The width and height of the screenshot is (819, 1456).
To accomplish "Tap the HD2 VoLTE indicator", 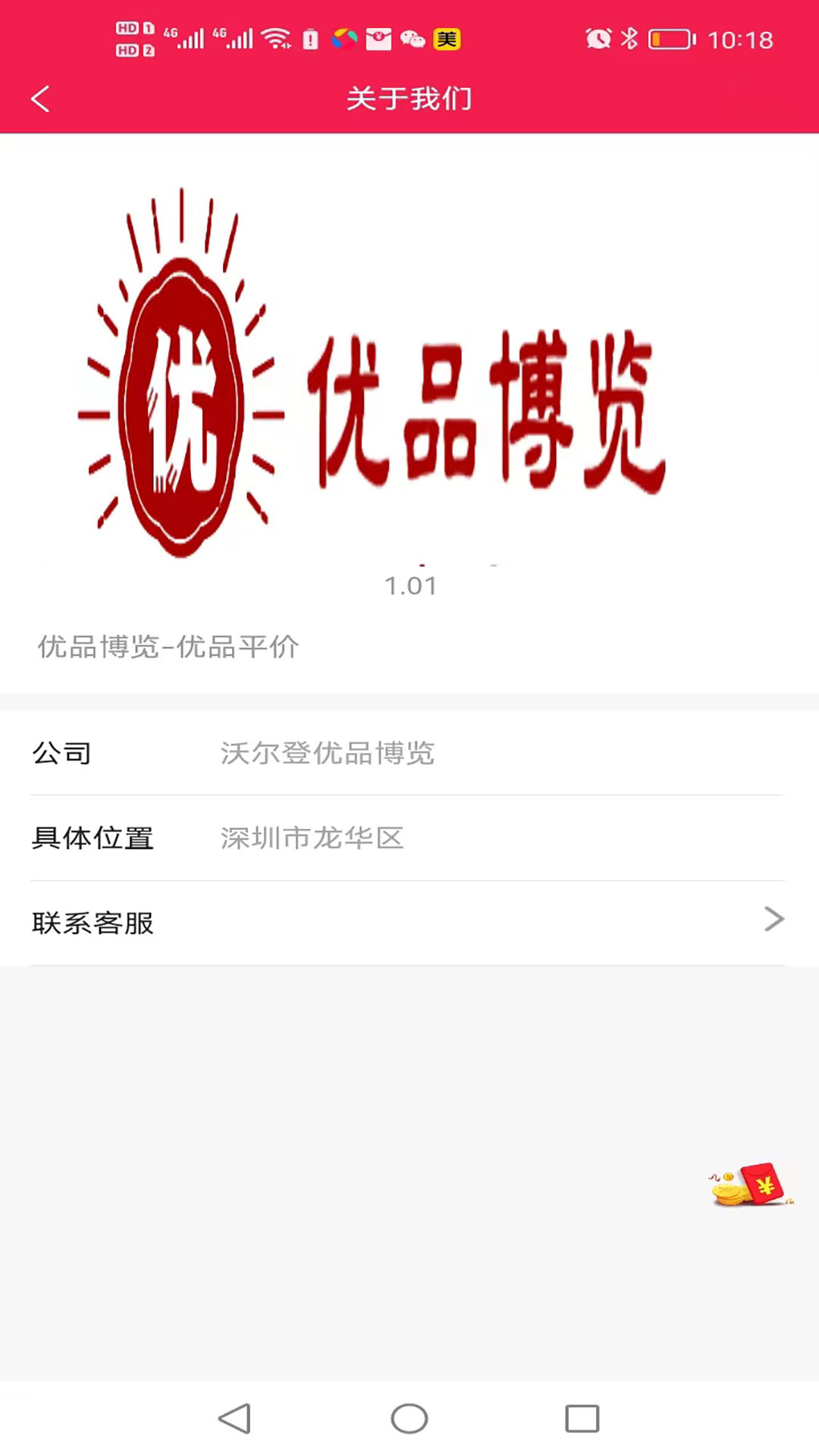I will point(133,49).
